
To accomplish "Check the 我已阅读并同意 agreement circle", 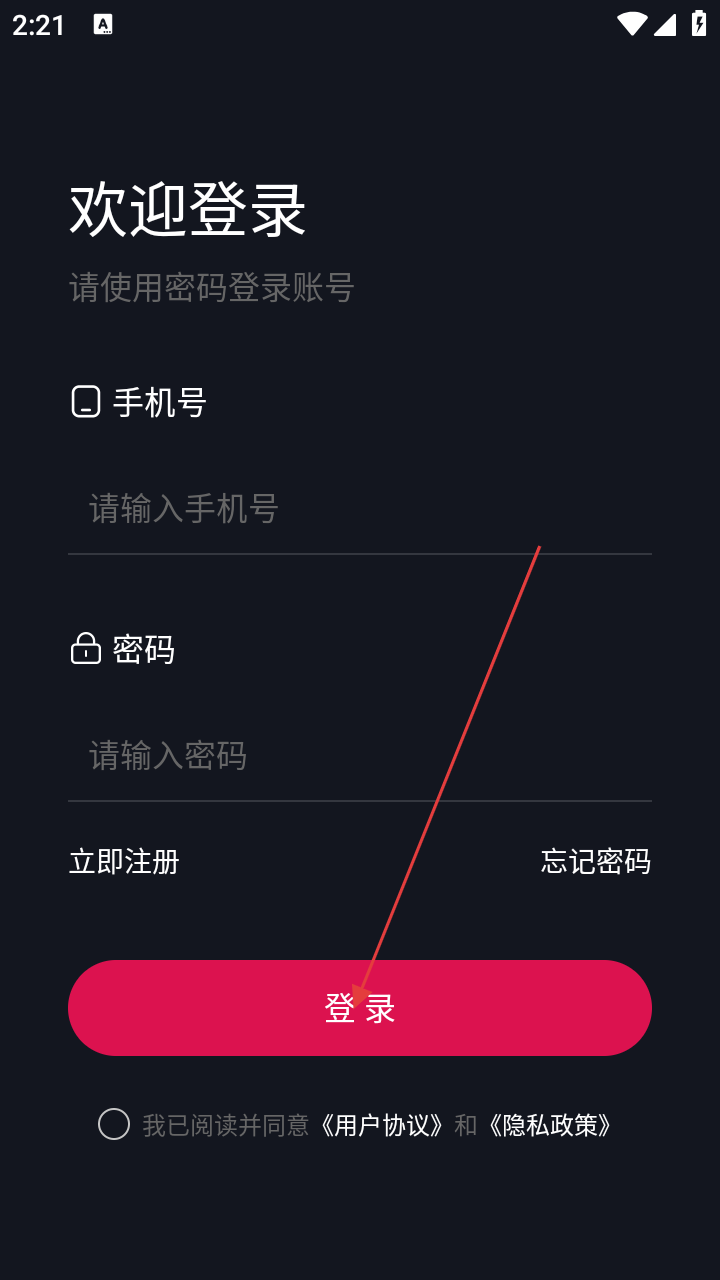I will [114, 1124].
